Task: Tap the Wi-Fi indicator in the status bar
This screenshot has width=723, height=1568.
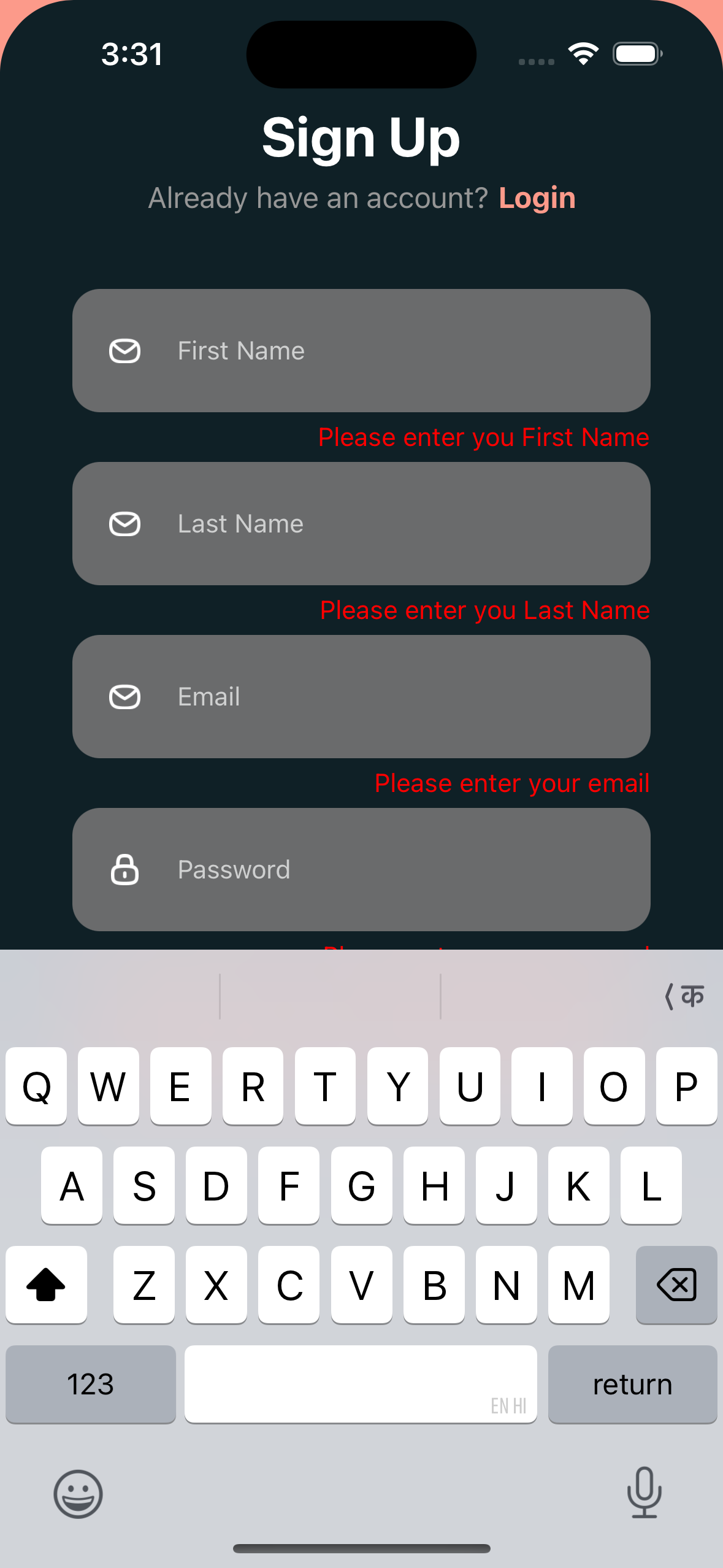Action: (581, 53)
